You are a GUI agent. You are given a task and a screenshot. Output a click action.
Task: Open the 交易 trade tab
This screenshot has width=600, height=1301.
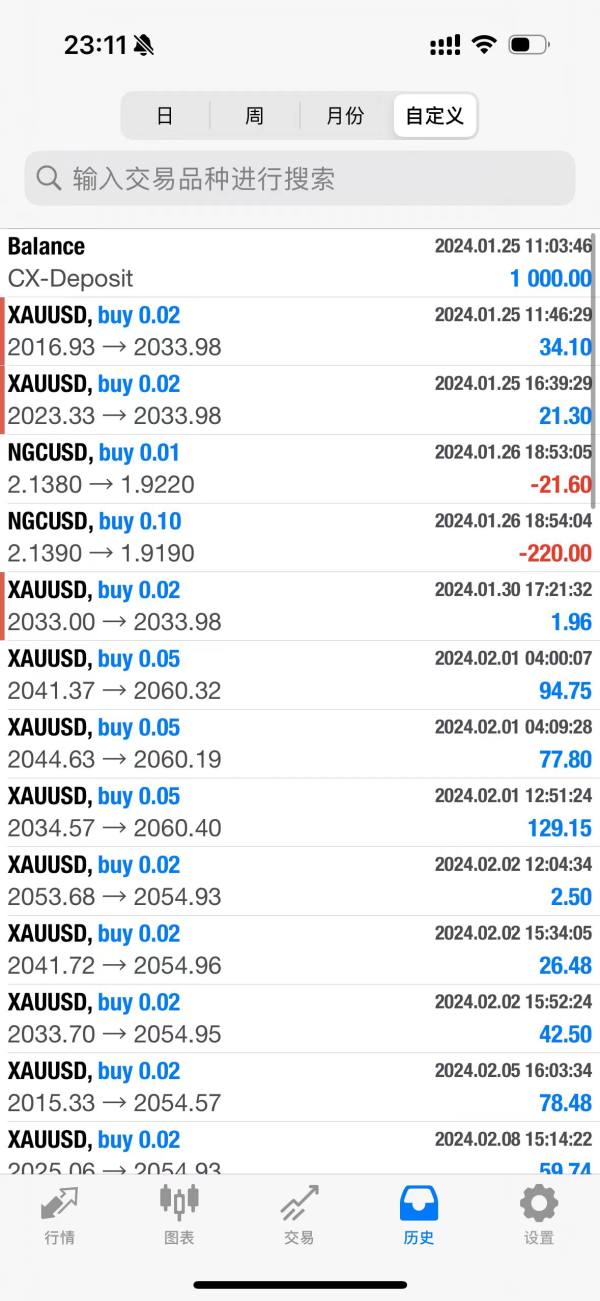[299, 1213]
